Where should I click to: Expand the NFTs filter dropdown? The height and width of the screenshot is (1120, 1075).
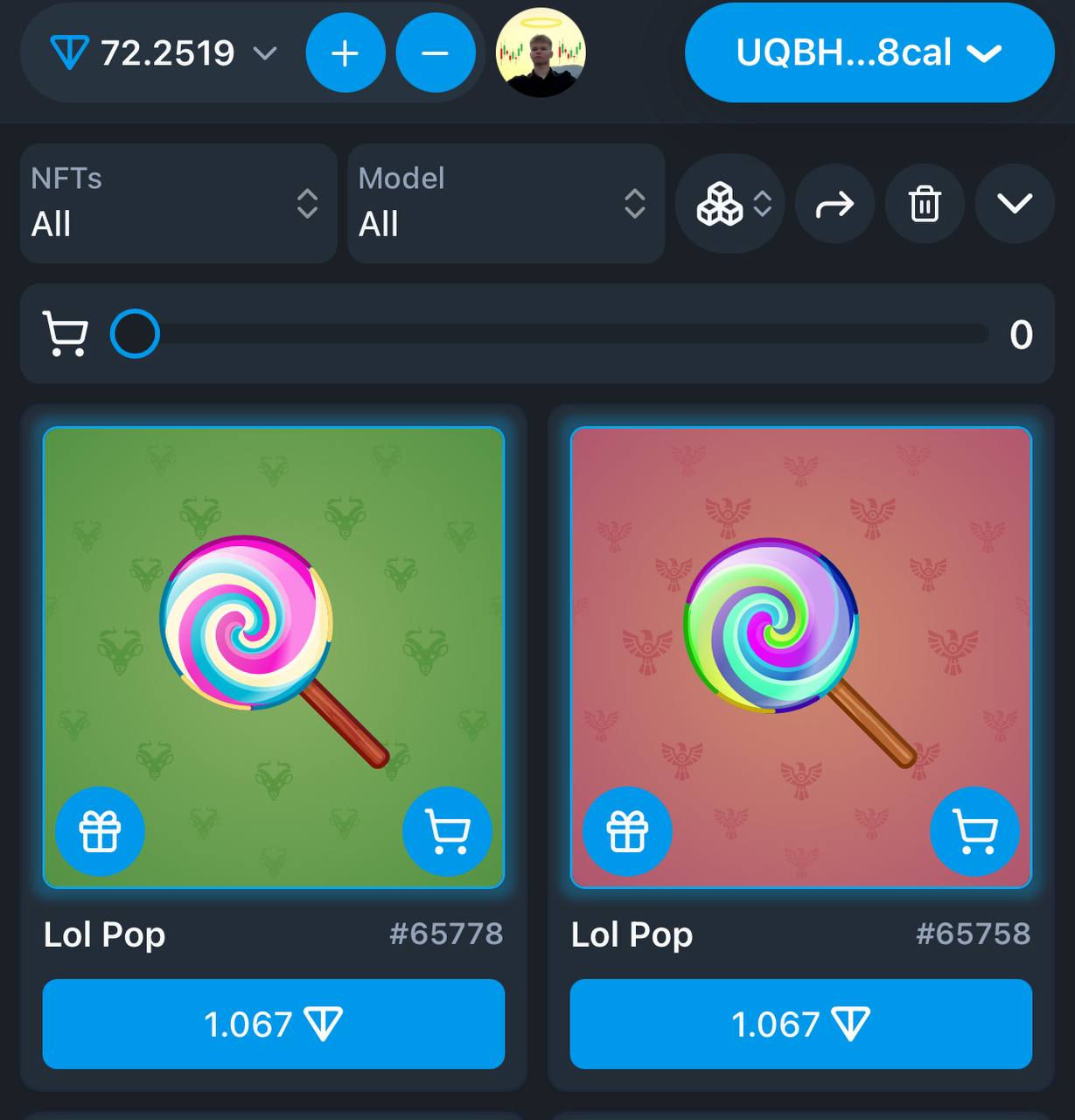point(178,204)
